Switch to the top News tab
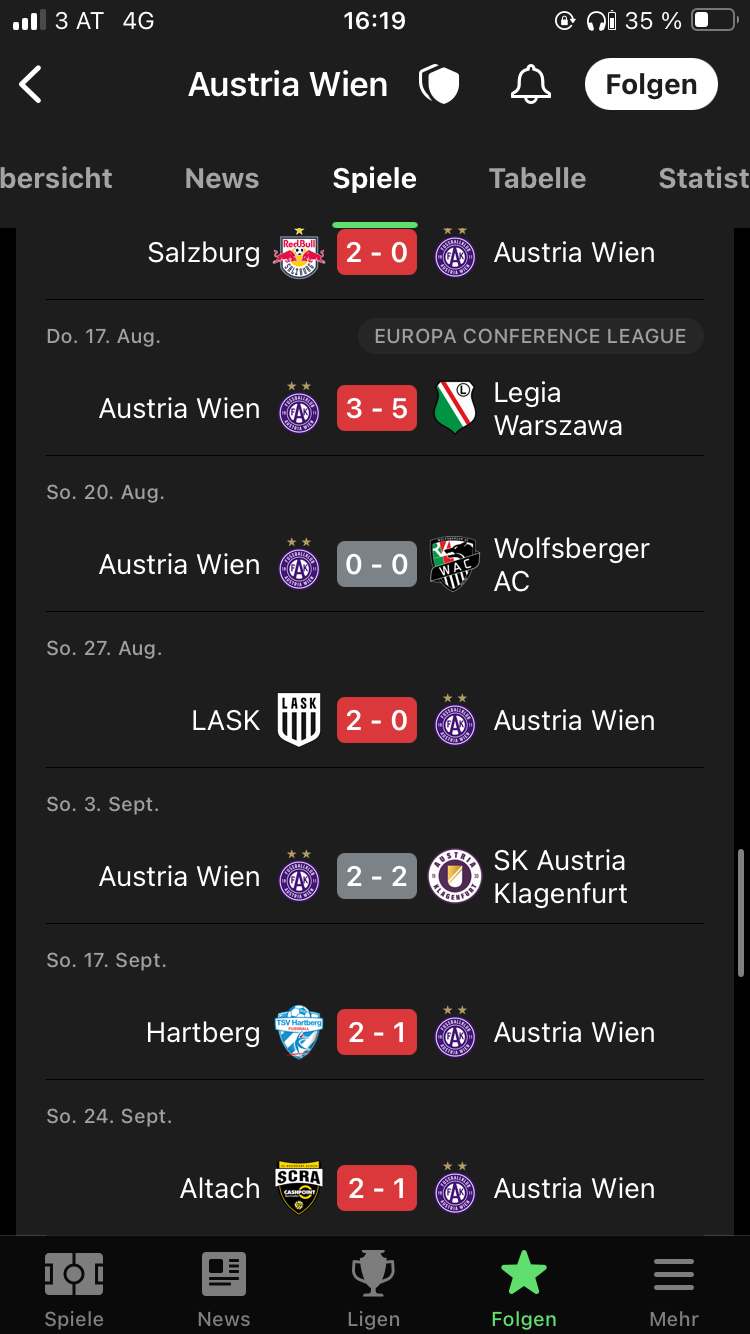This screenshot has height=1334, width=750. click(x=222, y=178)
